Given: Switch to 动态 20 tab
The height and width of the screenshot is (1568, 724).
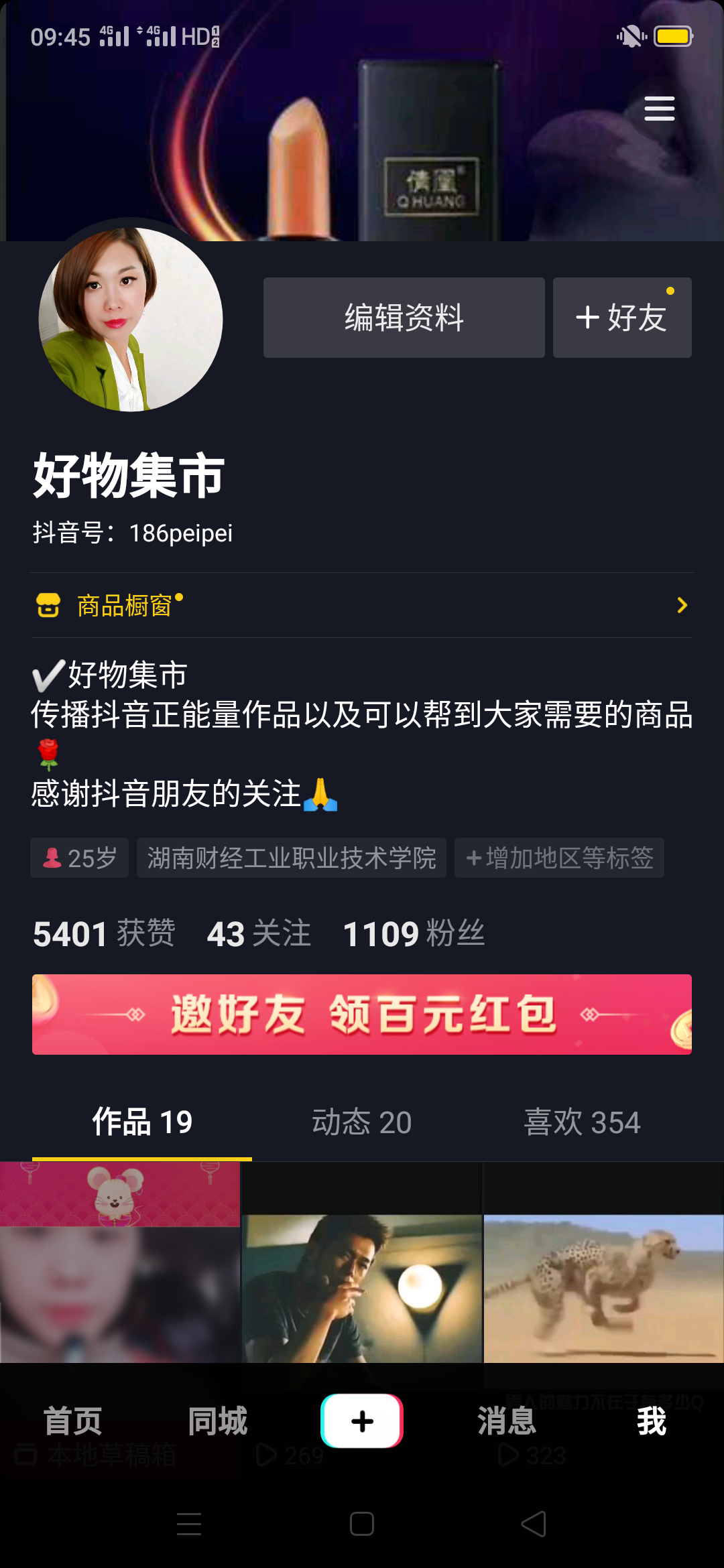Looking at the screenshot, I should (362, 1122).
